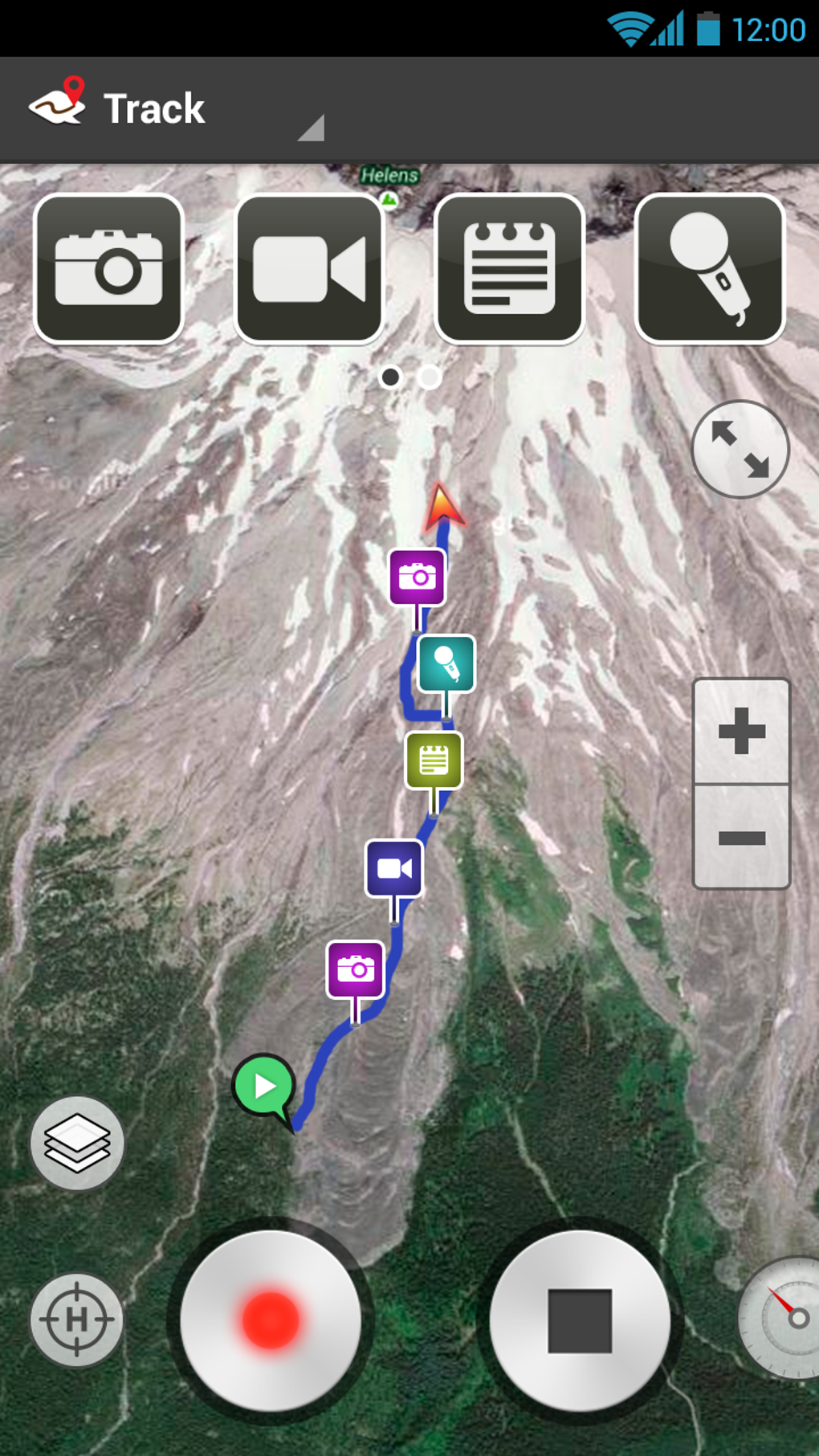This screenshot has width=819, height=1456.
Task: Tap the green note waypoint marker
Action: point(435,760)
